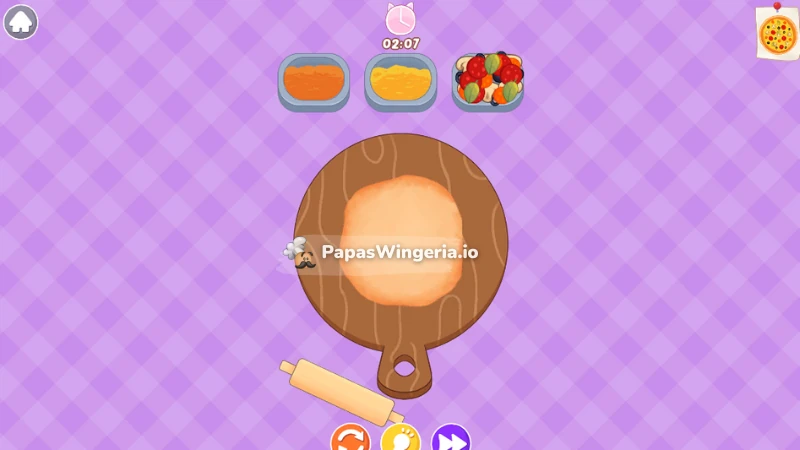Pick up the rolling pin
800x450 pixels.
point(338,390)
